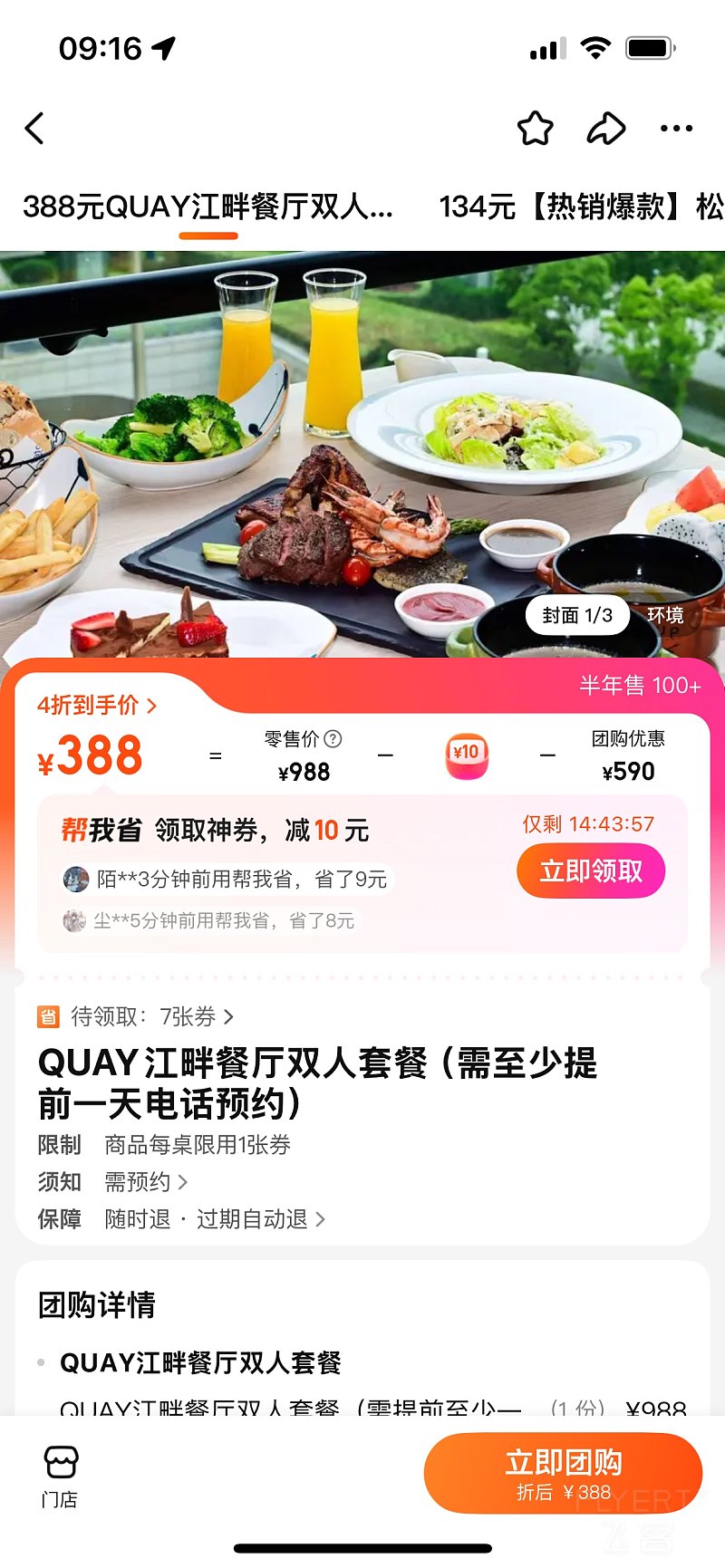Tap 立即领取 to claim the coupon
The width and height of the screenshot is (725, 1568).
(x=591, y=871)
